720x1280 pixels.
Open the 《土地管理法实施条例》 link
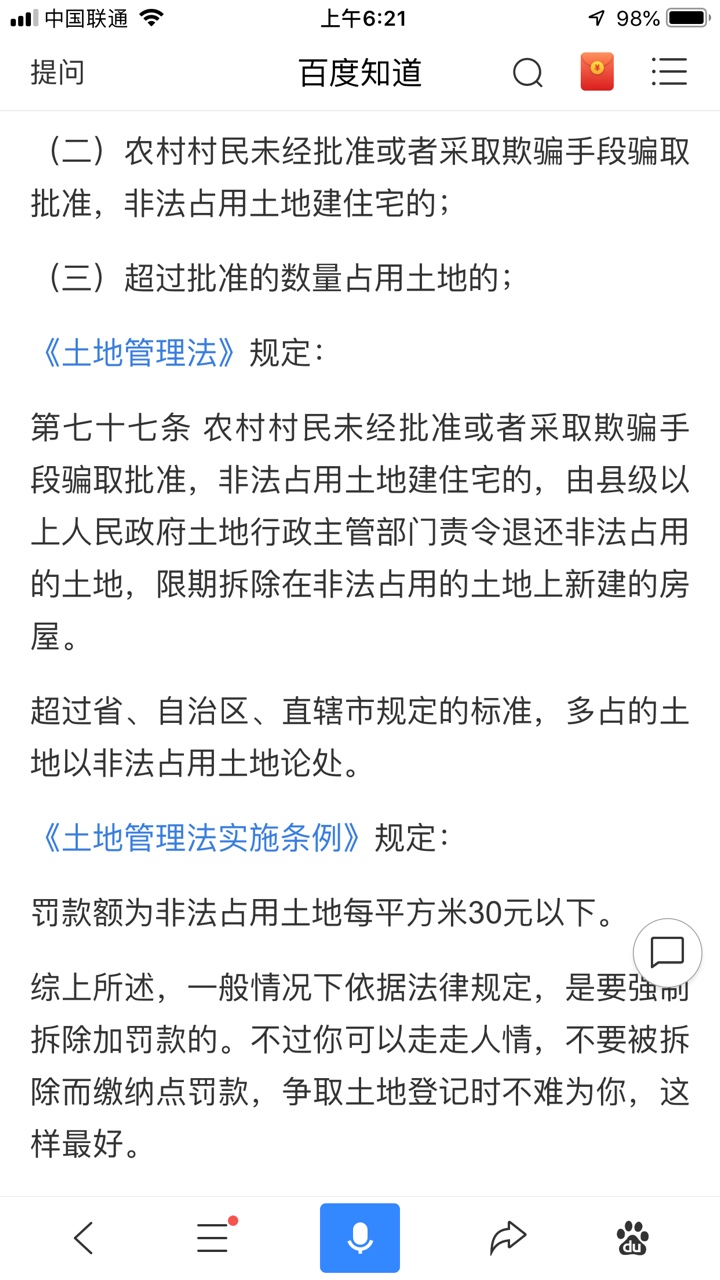[x=198, y=838]
